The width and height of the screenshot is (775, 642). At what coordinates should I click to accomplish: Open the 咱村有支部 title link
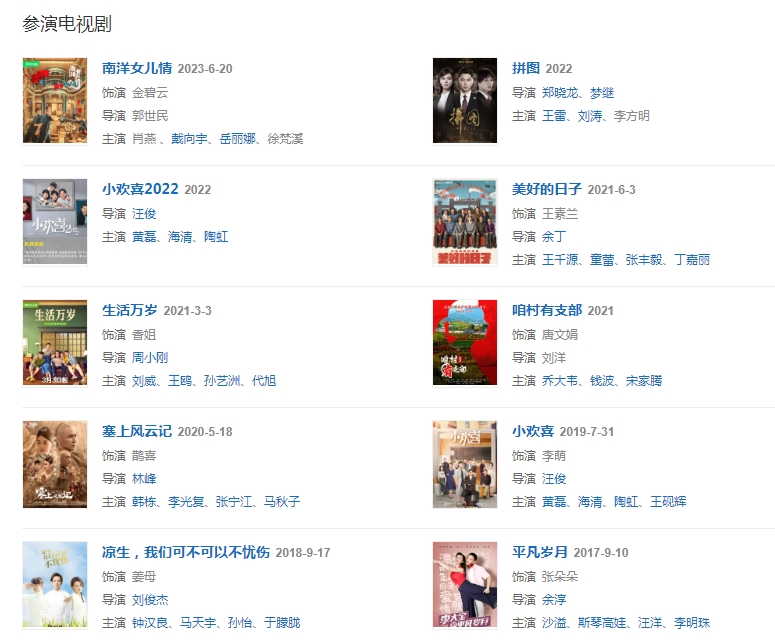[547, 310]
